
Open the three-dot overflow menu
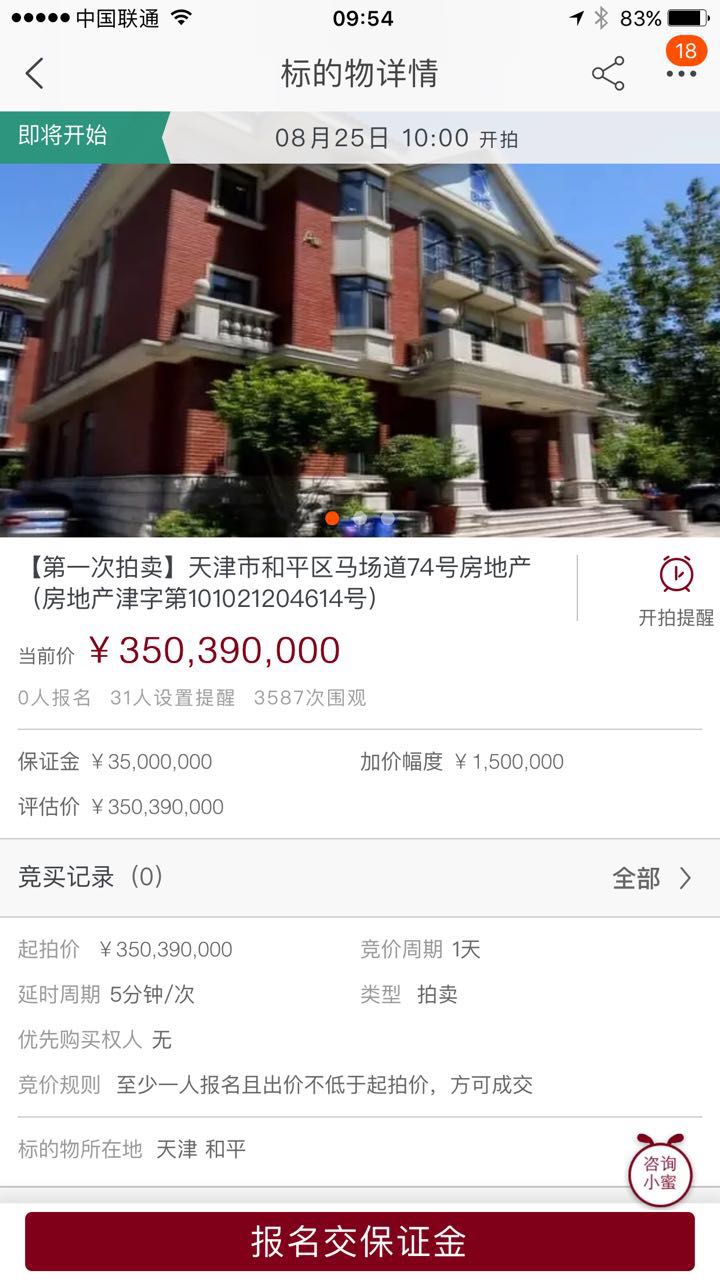[x=681, y=74]
